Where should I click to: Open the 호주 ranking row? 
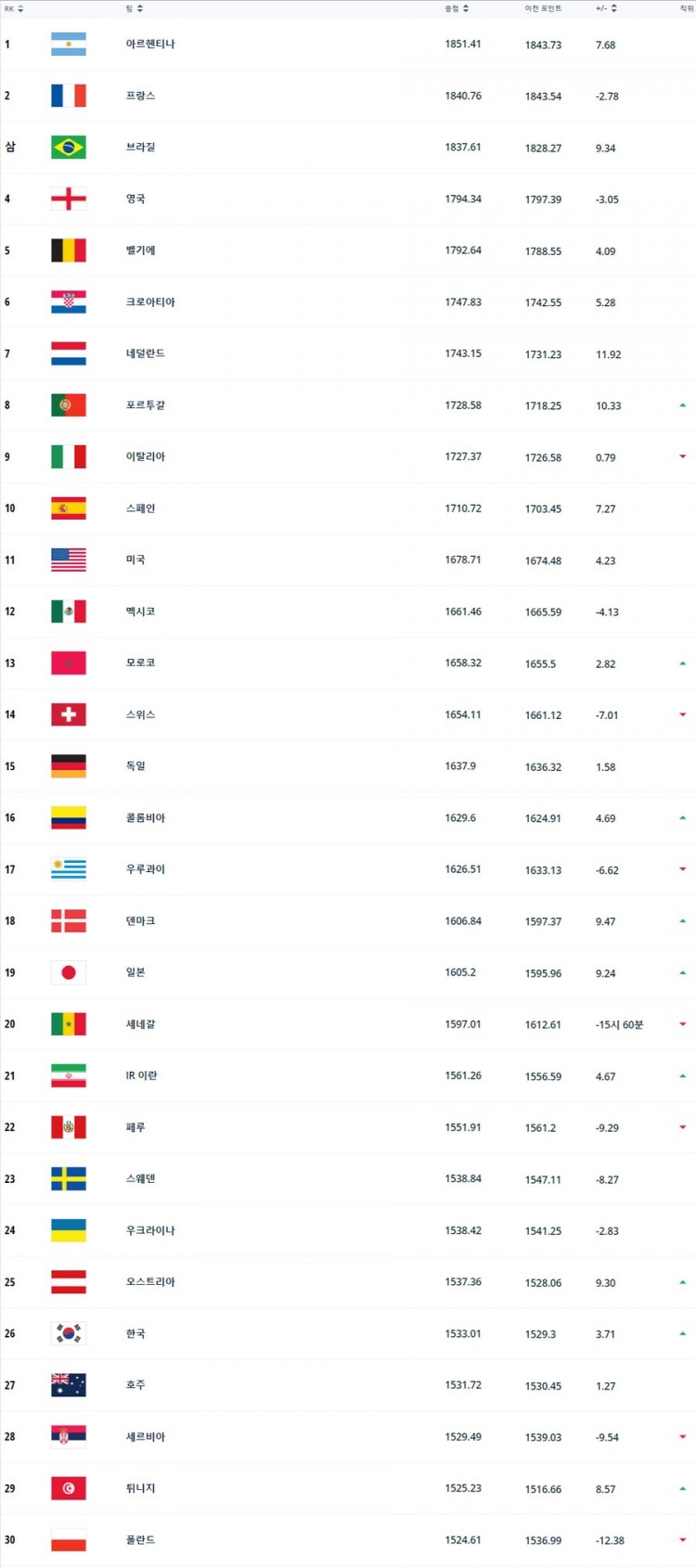pyautogui.click(x=348, y=1385)
